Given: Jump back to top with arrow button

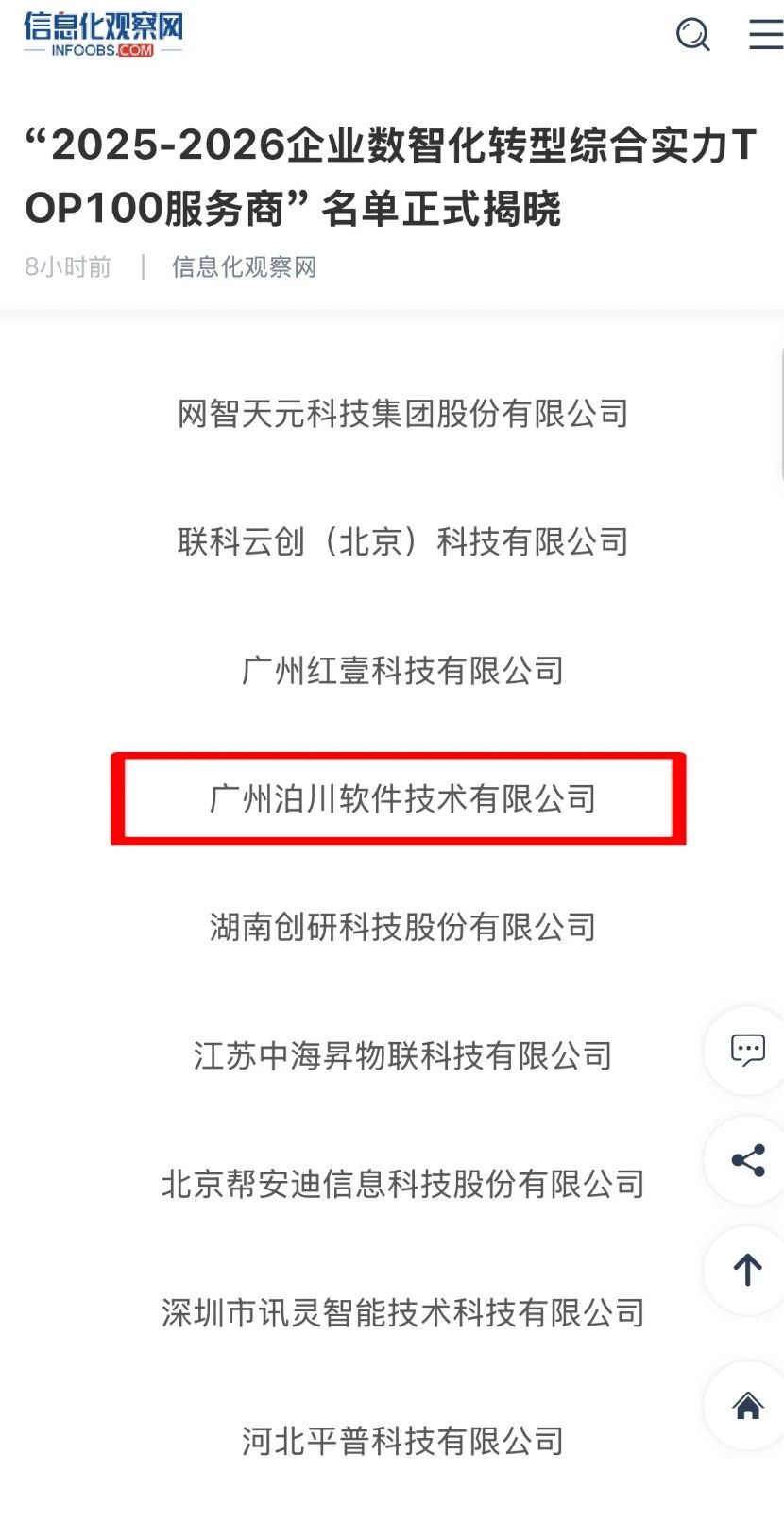Looking at the screenshot, I should click(747, 1270).
